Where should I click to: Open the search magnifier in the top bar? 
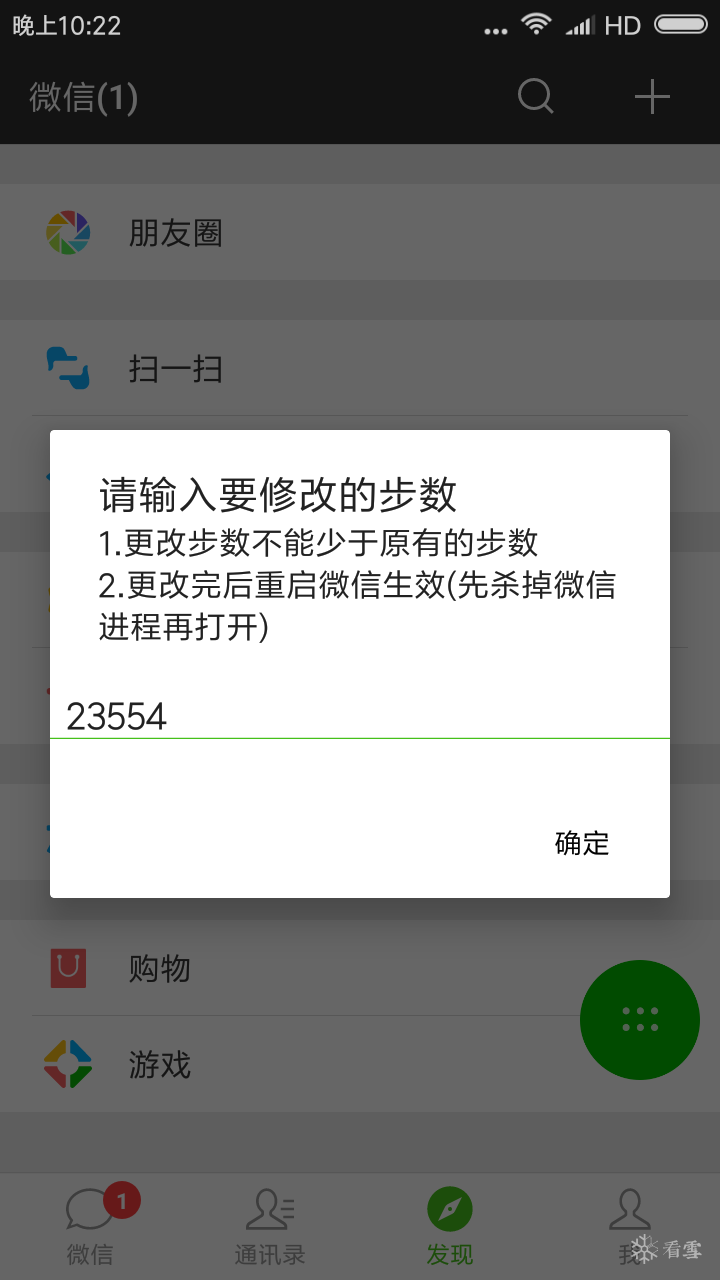pos(536,97)
